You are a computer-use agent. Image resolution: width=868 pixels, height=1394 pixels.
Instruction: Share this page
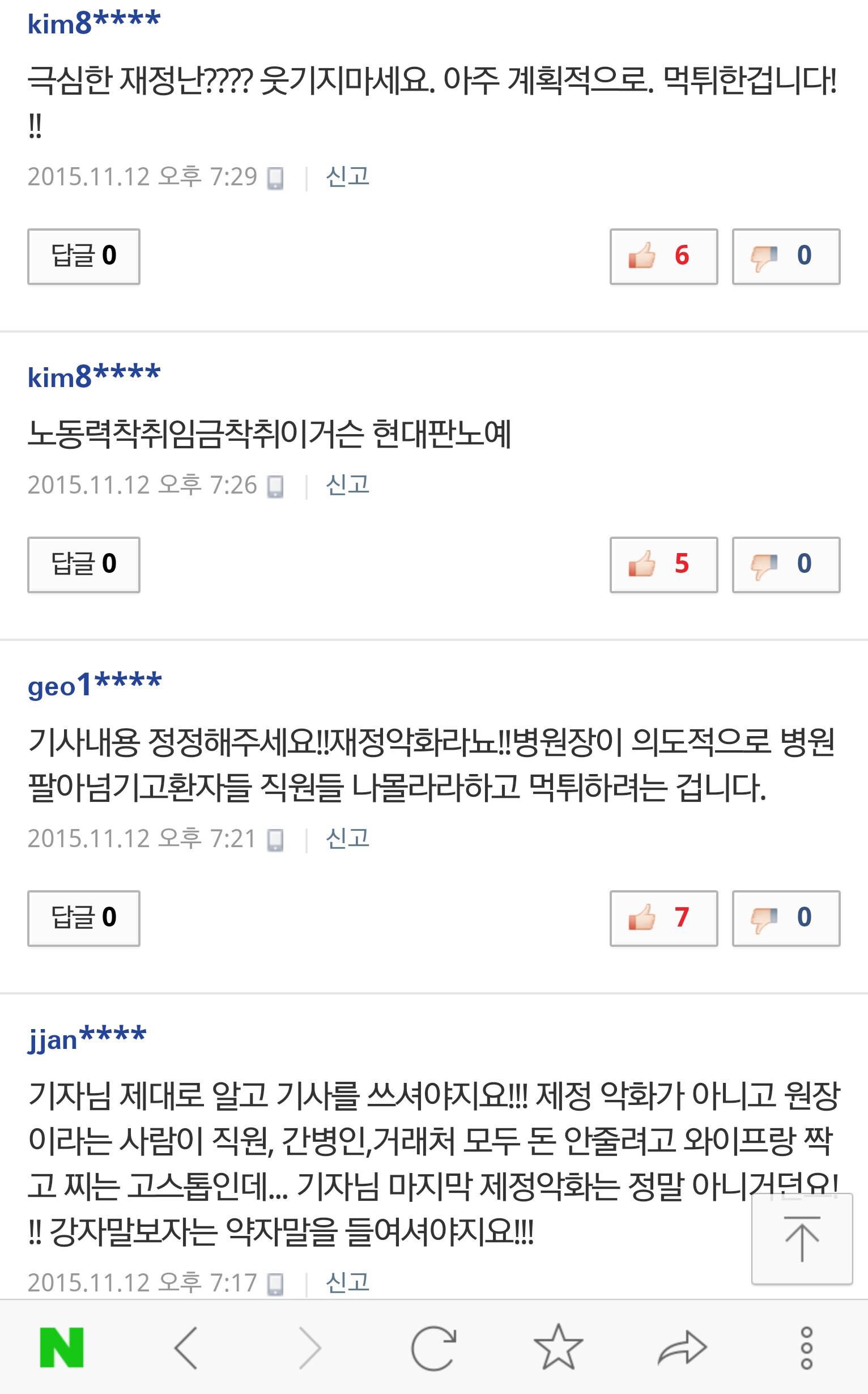(x=682, y=1348)
